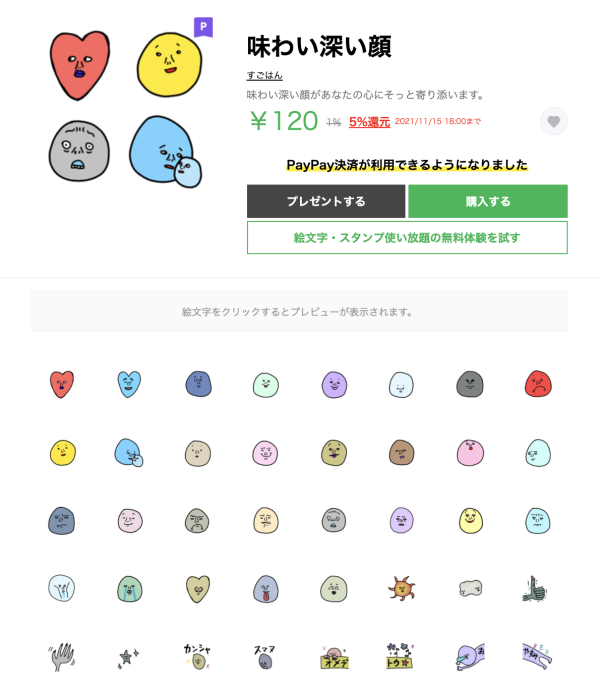Try the 絵文字・スタンプ使い放題 free trial

(407, 238)
